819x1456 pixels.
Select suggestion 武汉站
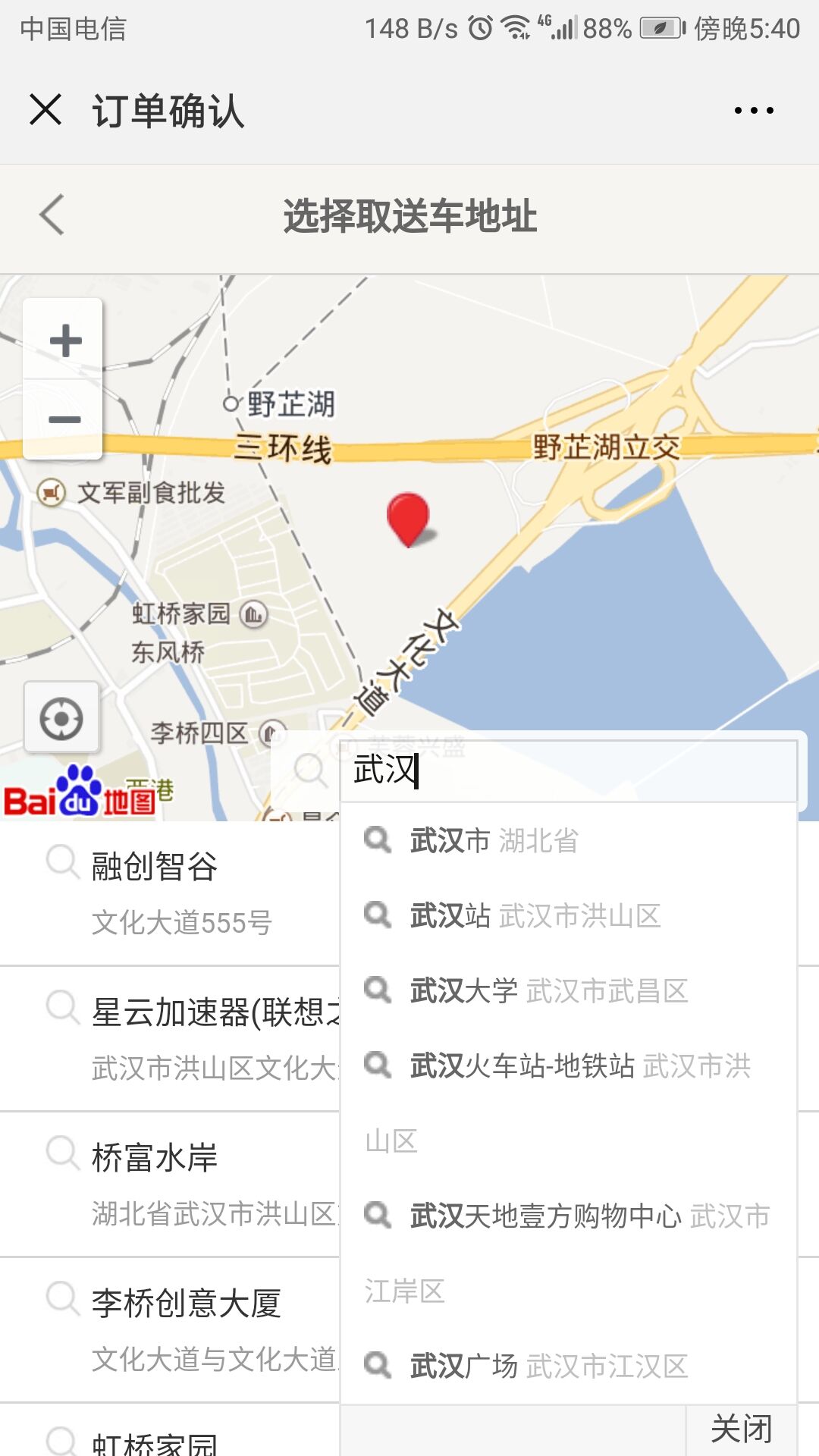[569, 915]
